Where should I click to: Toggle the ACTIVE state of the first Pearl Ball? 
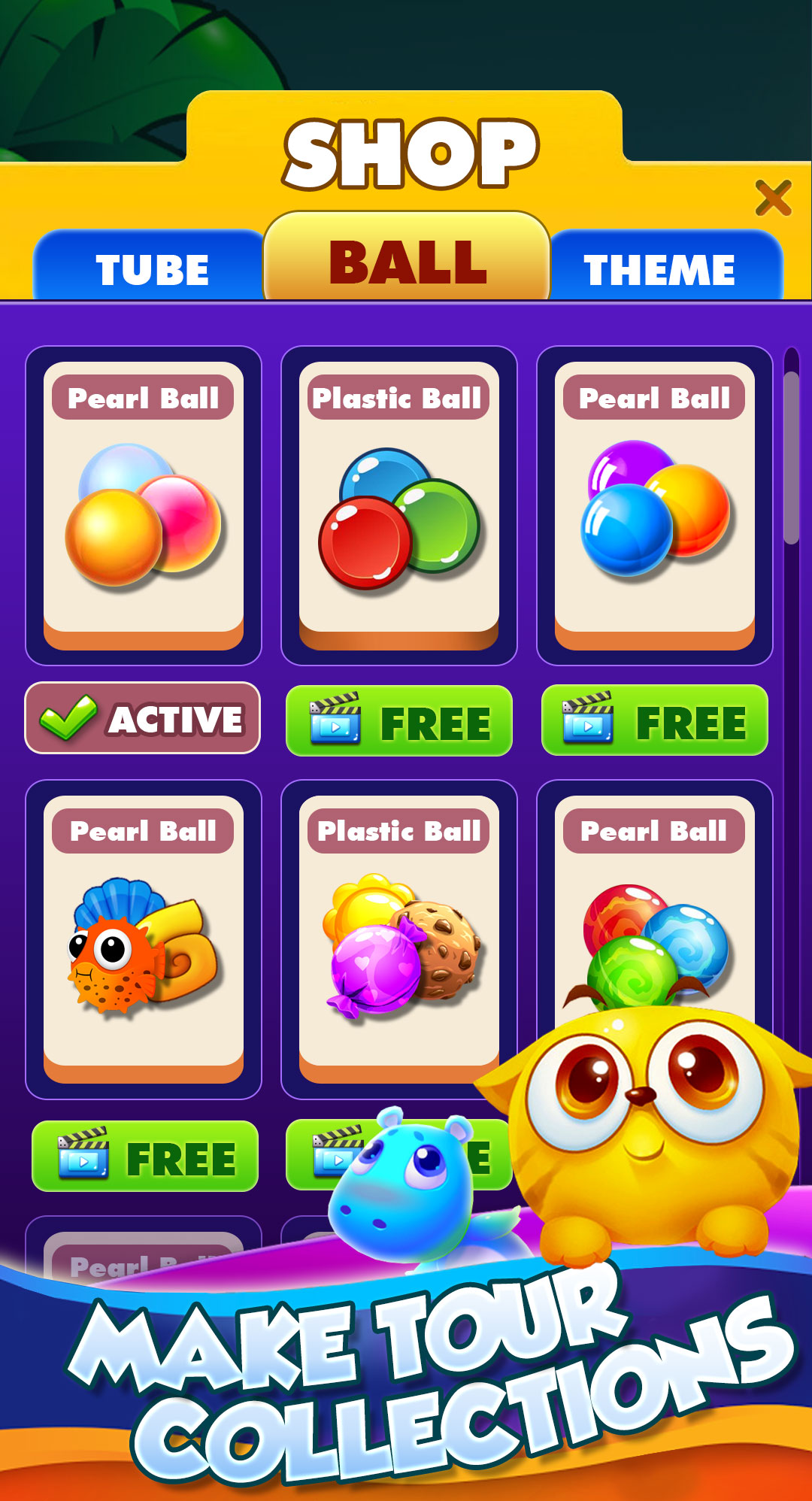click(x=143, y=717)
